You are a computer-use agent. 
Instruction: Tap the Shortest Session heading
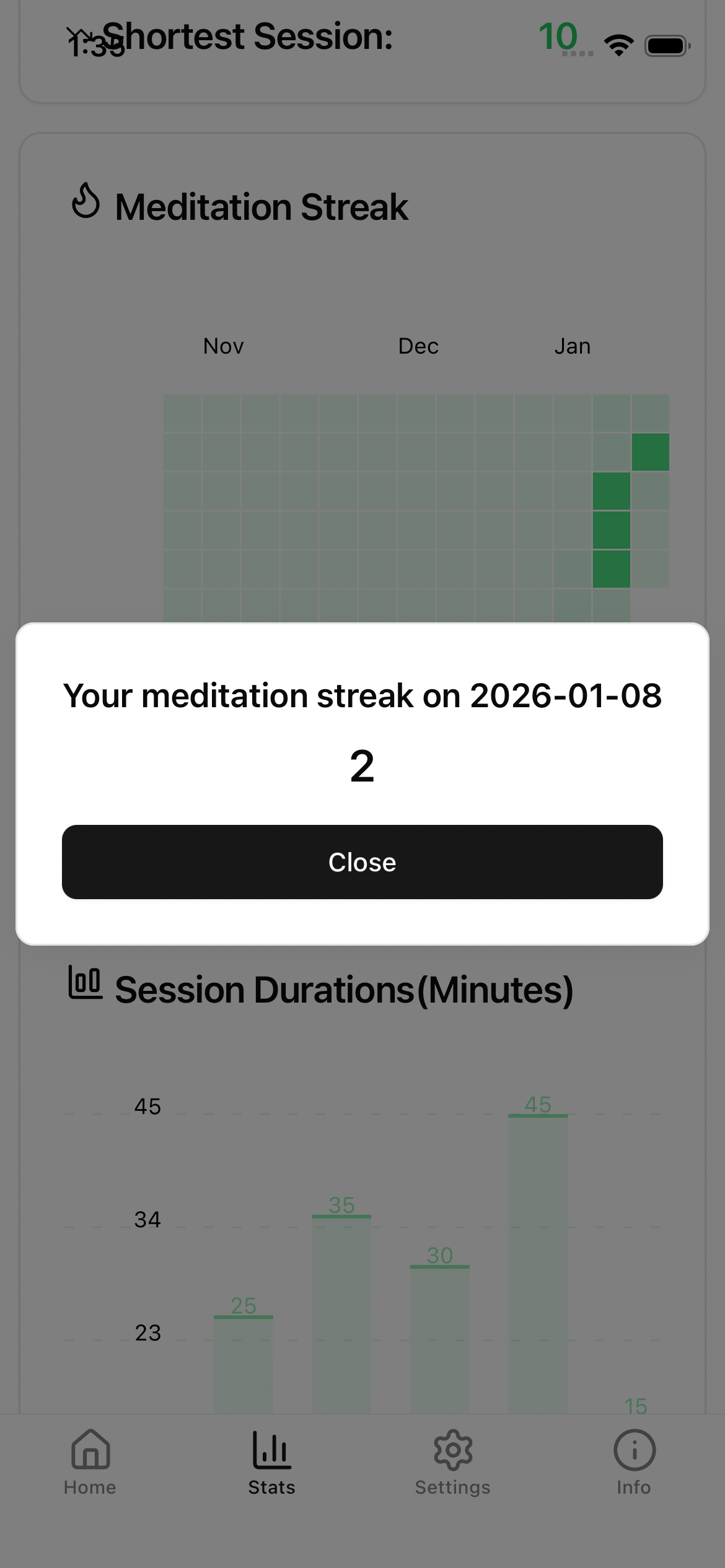[x=248, y=35]
